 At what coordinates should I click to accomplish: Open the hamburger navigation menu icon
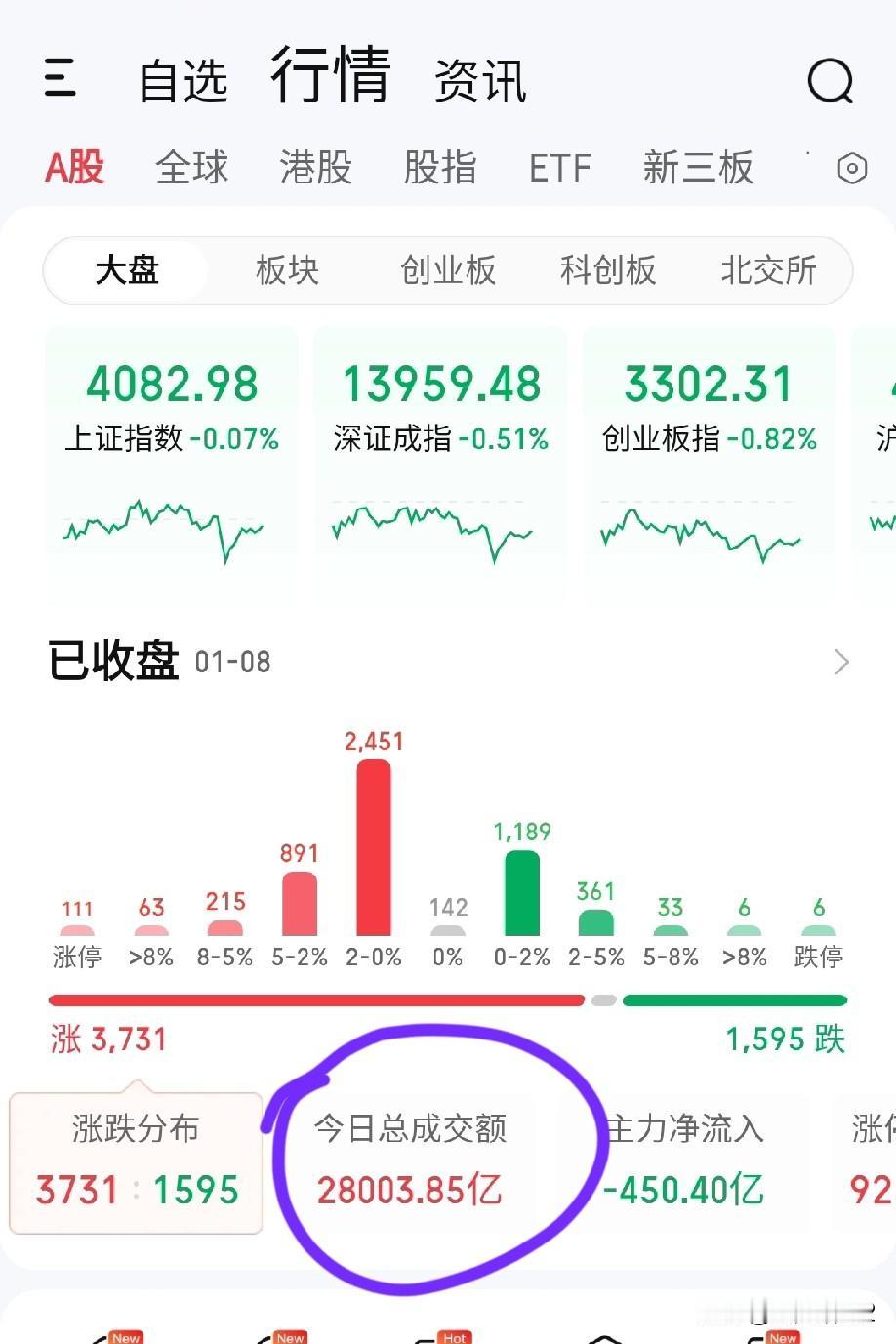pos(61,80)
